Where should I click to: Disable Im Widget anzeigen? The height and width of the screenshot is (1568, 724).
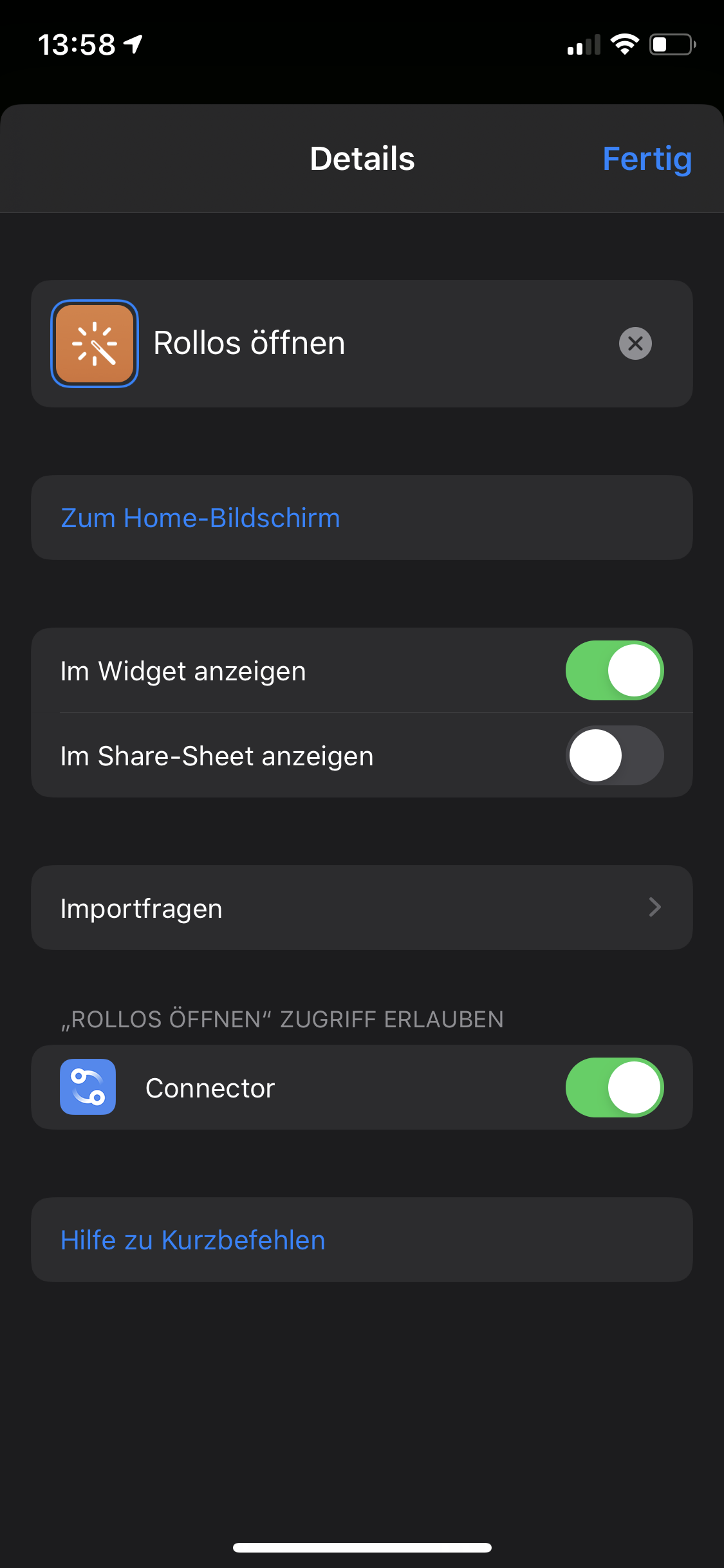tap(615, 671)
